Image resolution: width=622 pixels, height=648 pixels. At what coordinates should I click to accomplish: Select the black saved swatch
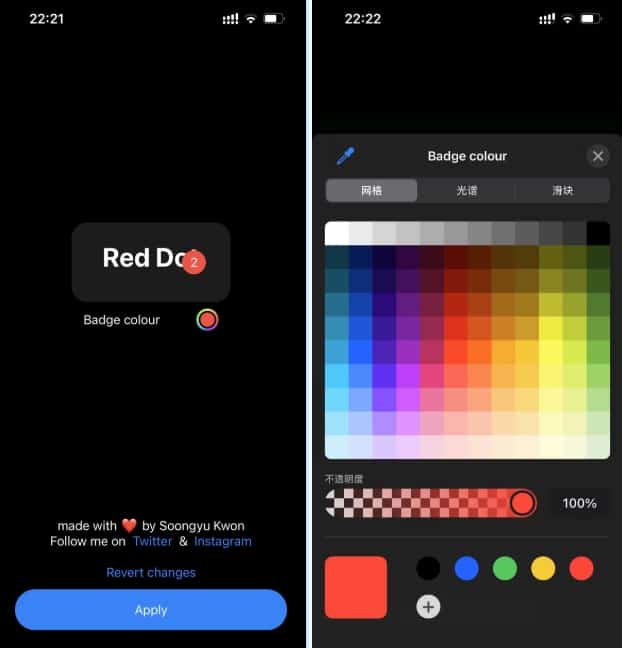click(x=428, y=569)
